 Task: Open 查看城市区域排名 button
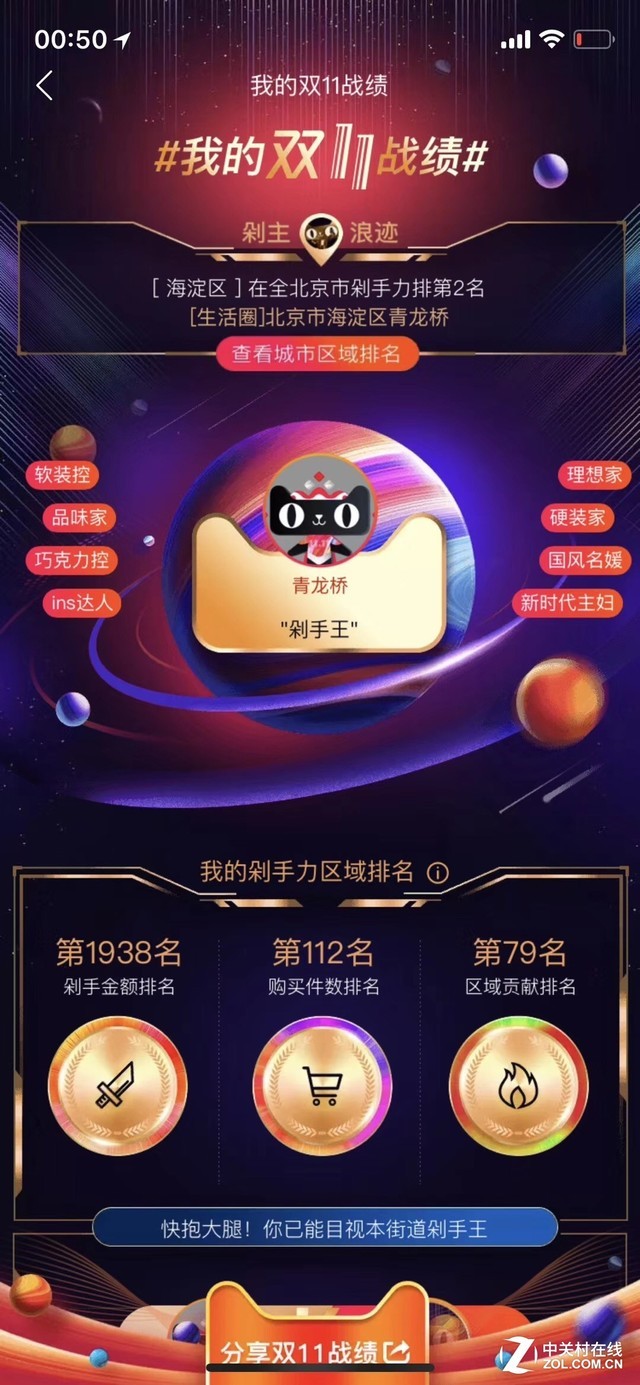pos(317,354)
